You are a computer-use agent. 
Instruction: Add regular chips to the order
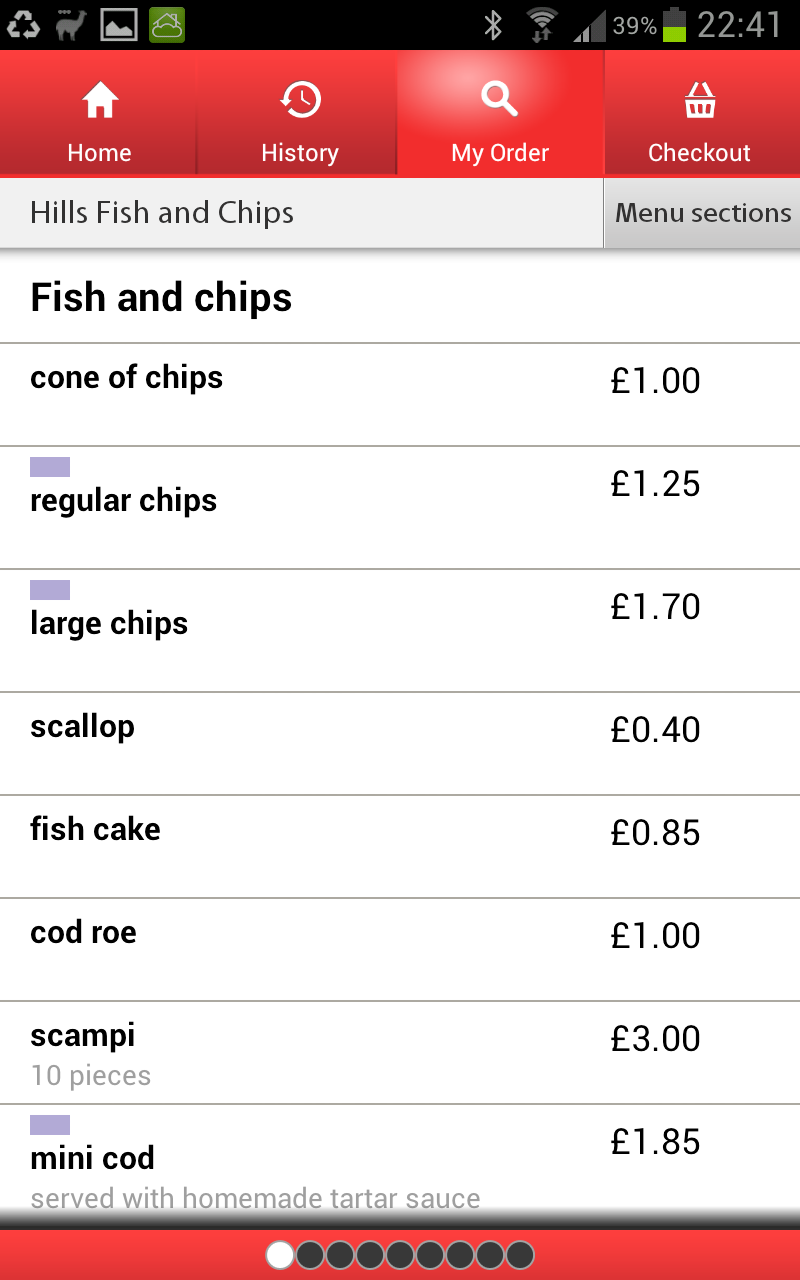tap(400, 508)
